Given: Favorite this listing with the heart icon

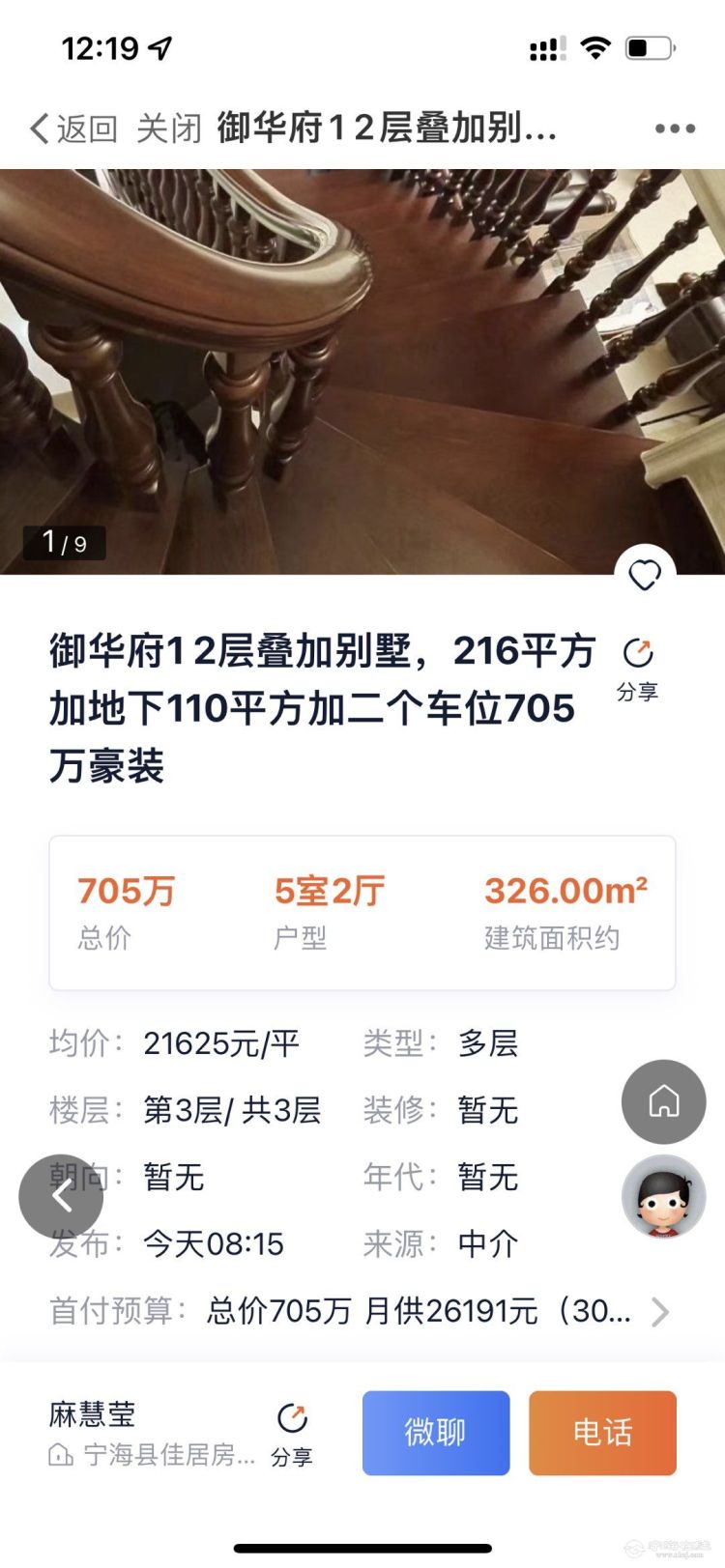Looking at the screenshot, I should click(645, 576).
